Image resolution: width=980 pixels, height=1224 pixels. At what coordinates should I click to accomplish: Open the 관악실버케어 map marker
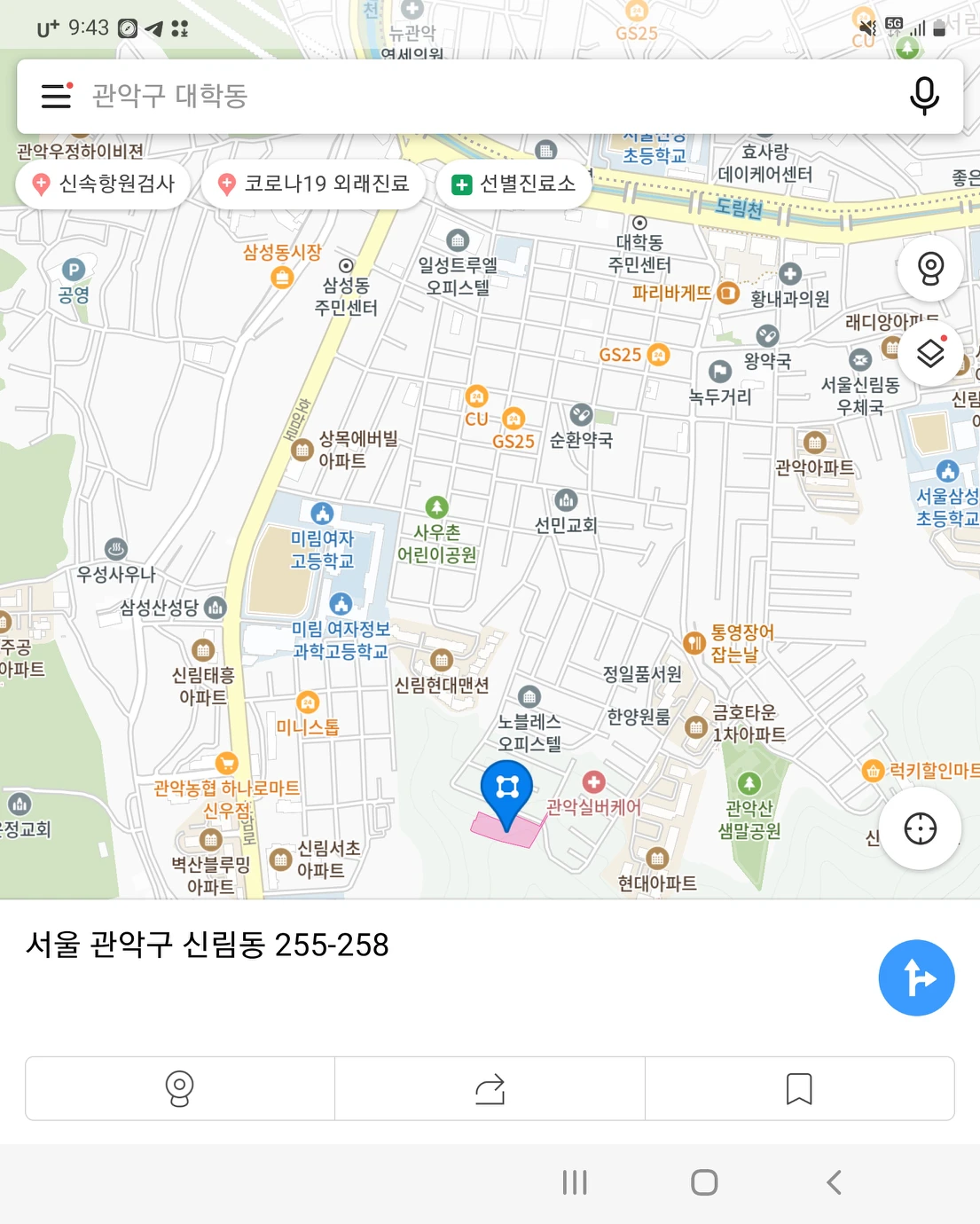point(593,782)
